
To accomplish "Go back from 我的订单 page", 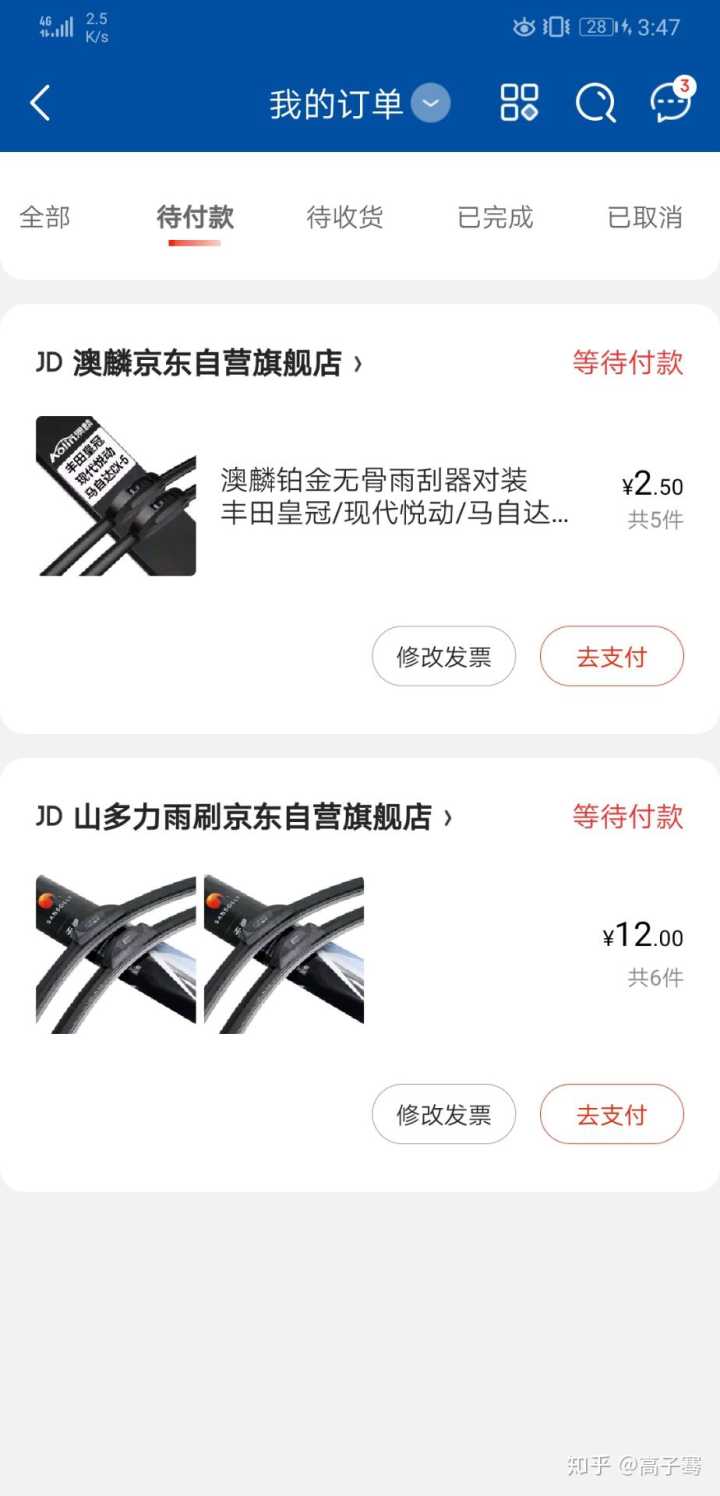I will click(x=40, y=103).
